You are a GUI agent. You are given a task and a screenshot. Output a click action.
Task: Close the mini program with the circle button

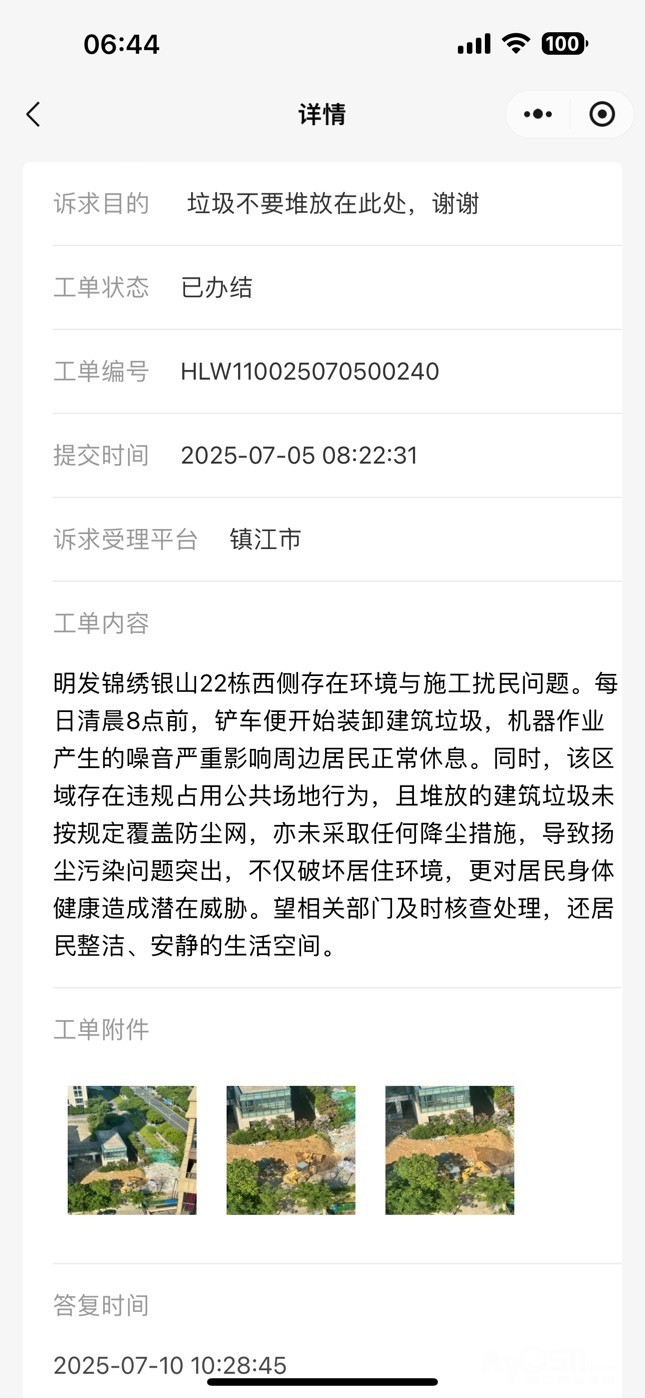tap(602, 114)
